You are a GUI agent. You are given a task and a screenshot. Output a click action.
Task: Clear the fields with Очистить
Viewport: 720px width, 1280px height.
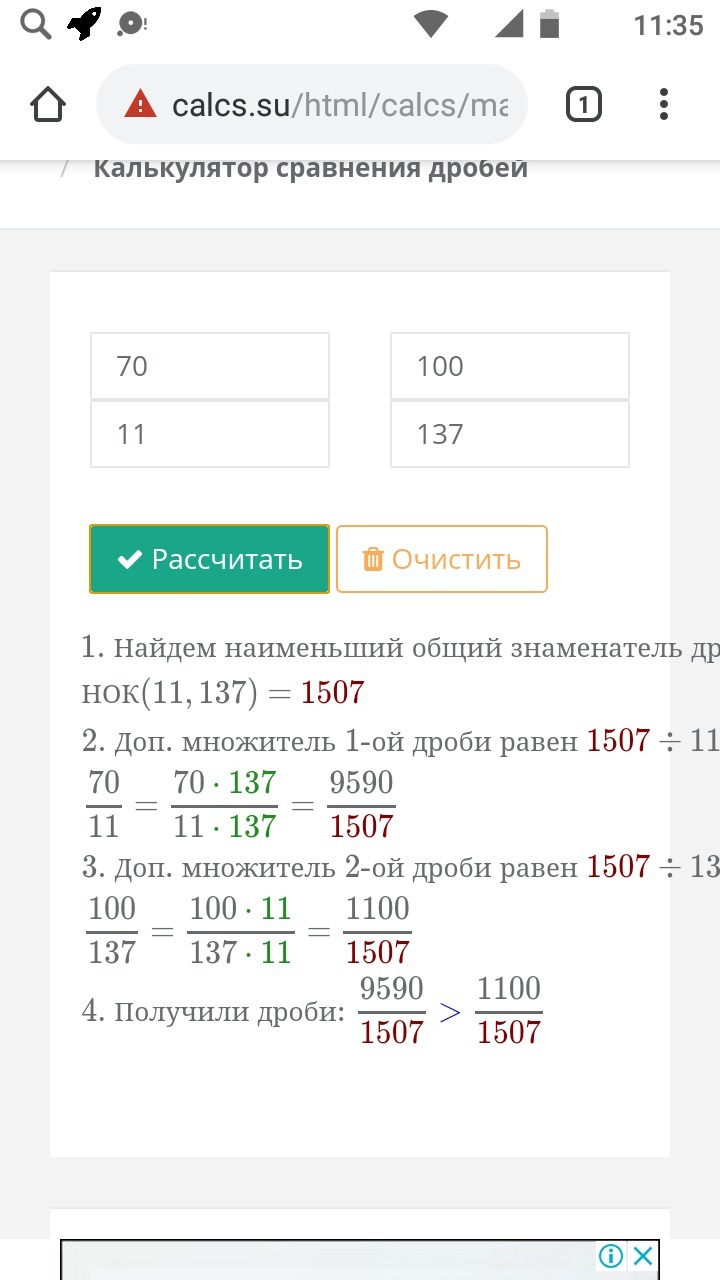pos(442,559)
